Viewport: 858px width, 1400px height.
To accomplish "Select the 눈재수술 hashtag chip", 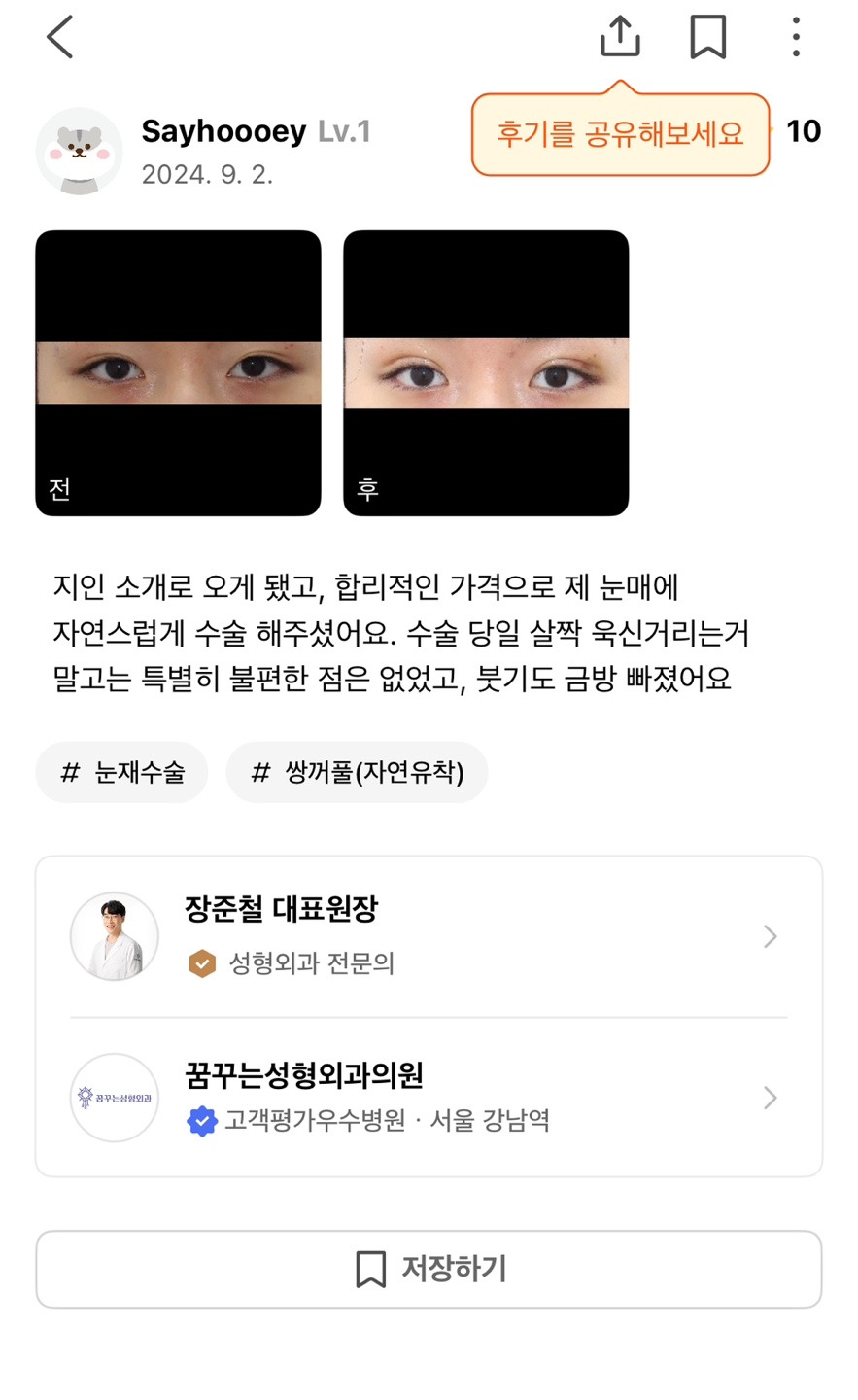I will pos(121,773).
